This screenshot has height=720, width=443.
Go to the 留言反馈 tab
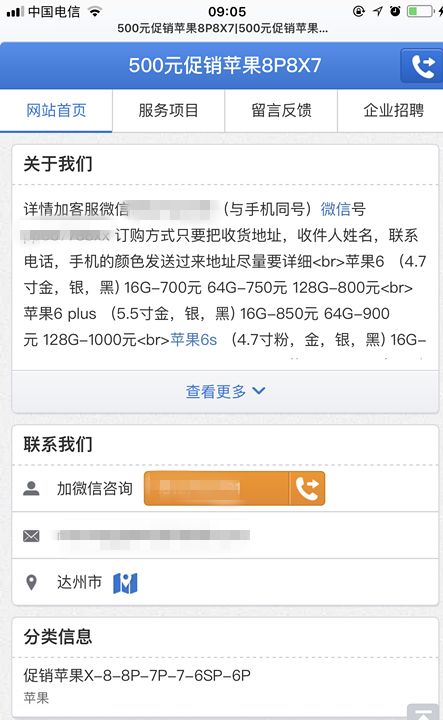pyautogui.click(x=281, y=111)
